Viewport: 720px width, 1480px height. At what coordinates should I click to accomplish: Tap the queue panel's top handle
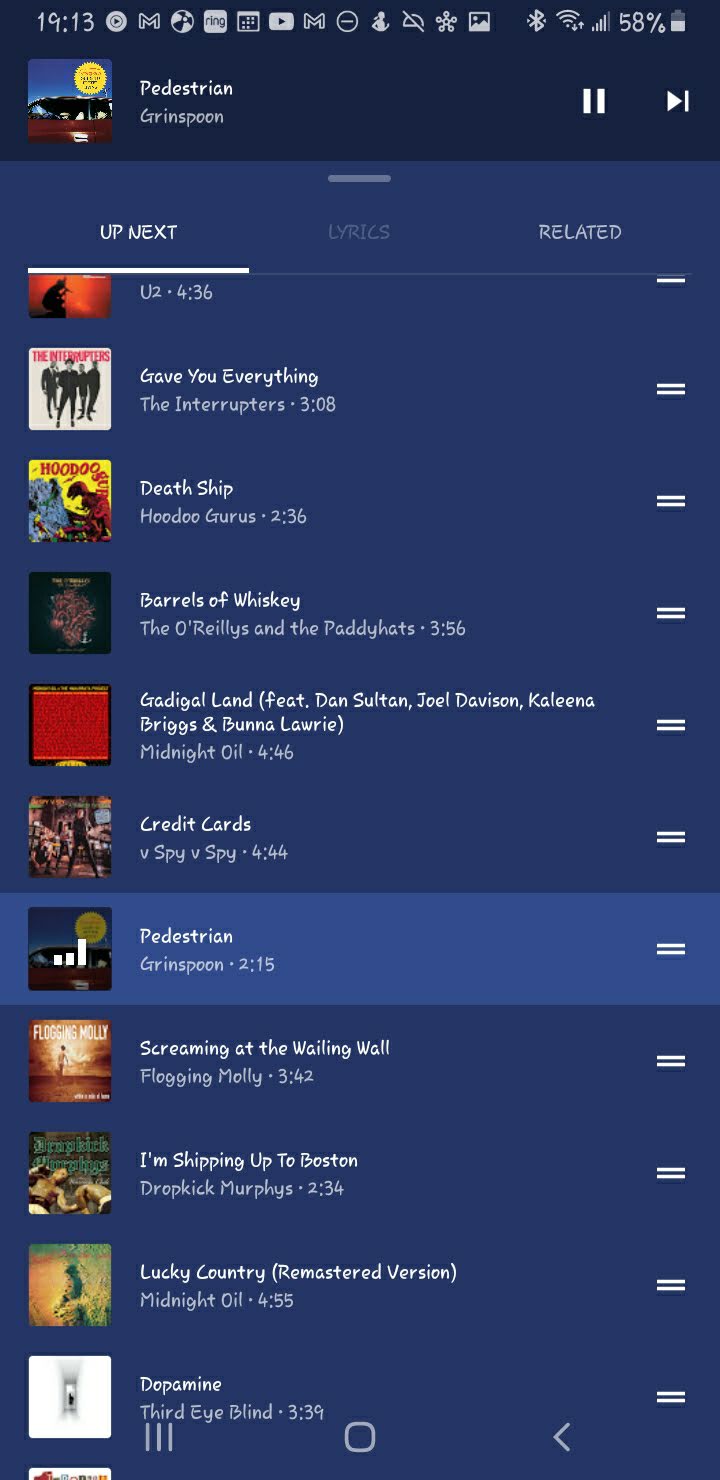pyautogui.click(x=359, y=179)
